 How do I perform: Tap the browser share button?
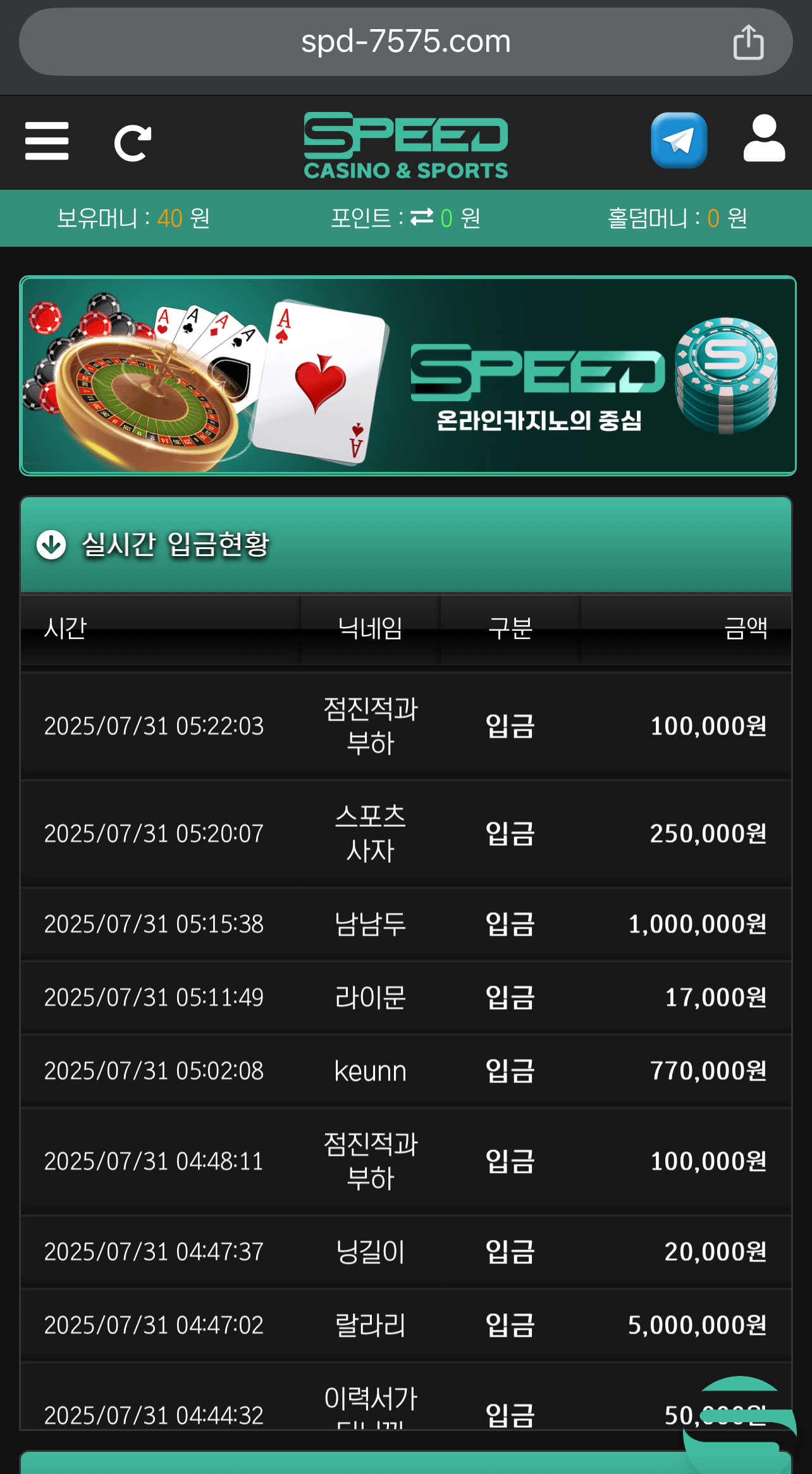click(x=748, y=42)
